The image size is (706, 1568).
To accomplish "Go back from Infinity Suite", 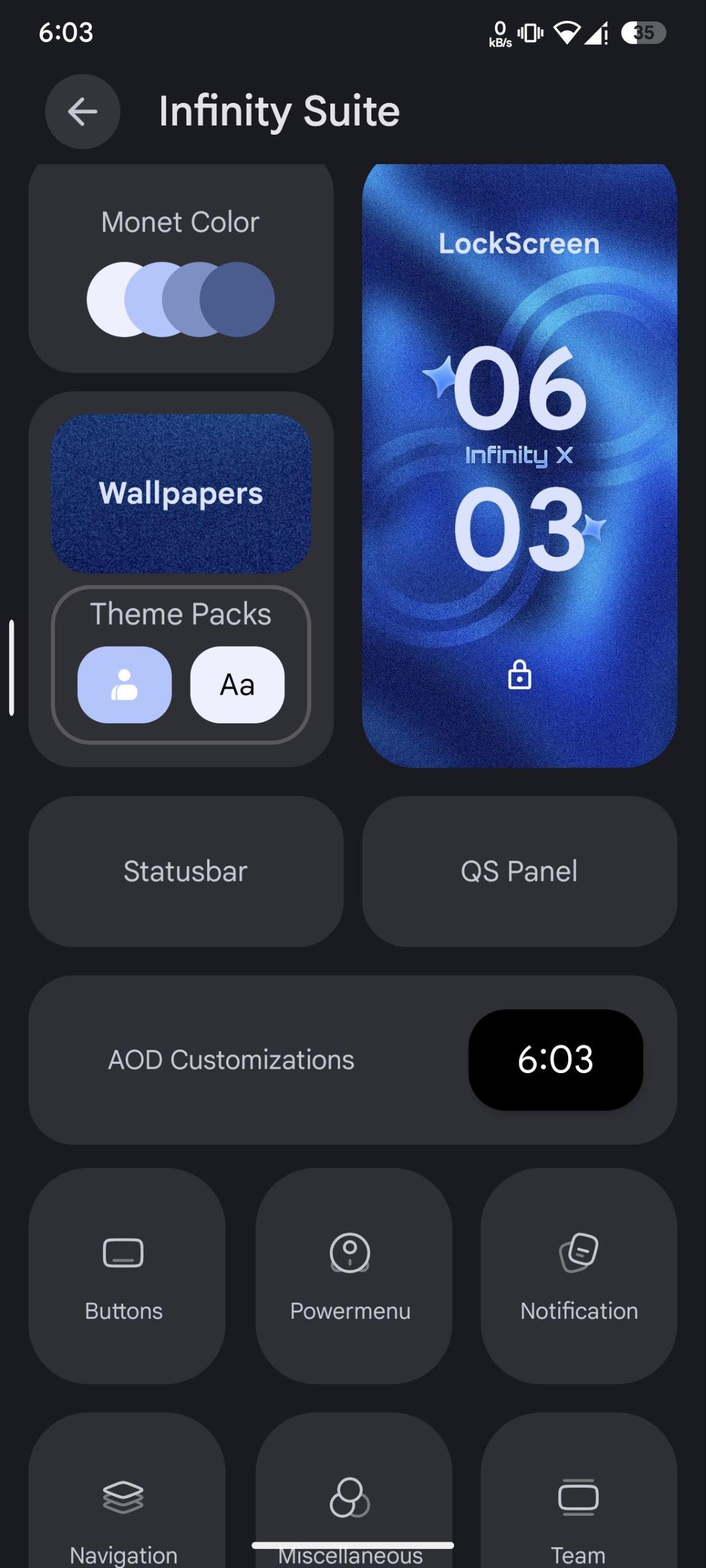I will click(82, 111).
